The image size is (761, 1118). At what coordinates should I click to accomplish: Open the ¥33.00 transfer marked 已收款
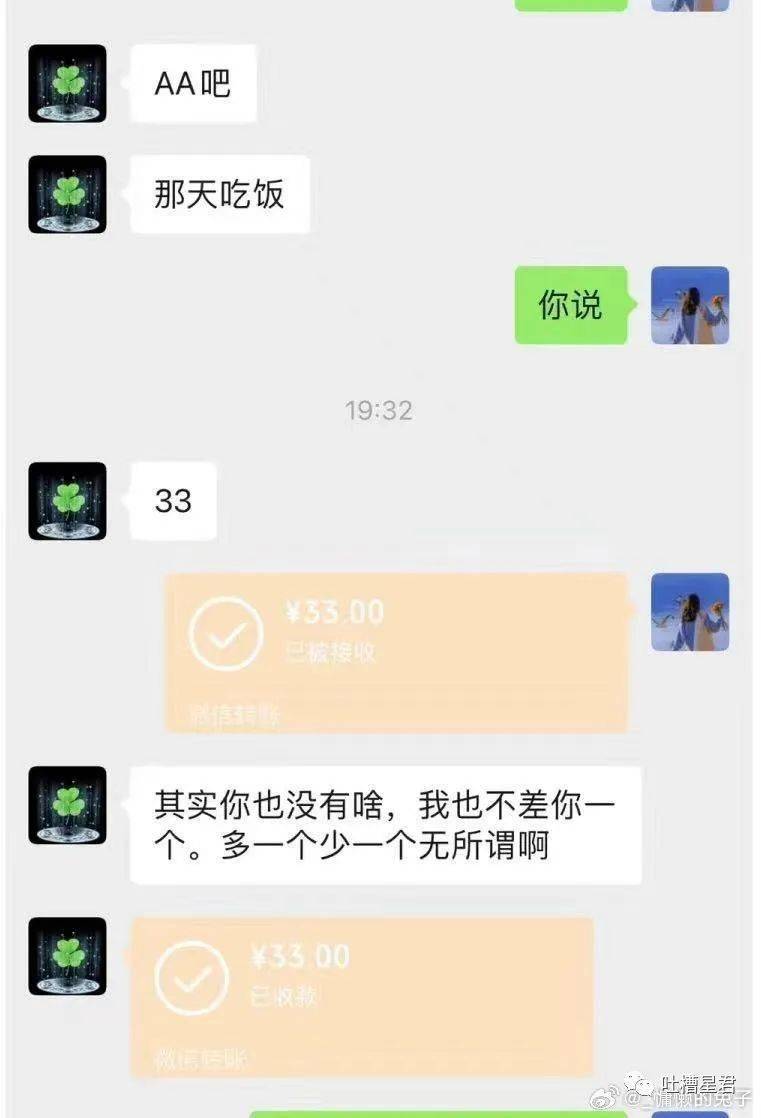click(362, 996)
